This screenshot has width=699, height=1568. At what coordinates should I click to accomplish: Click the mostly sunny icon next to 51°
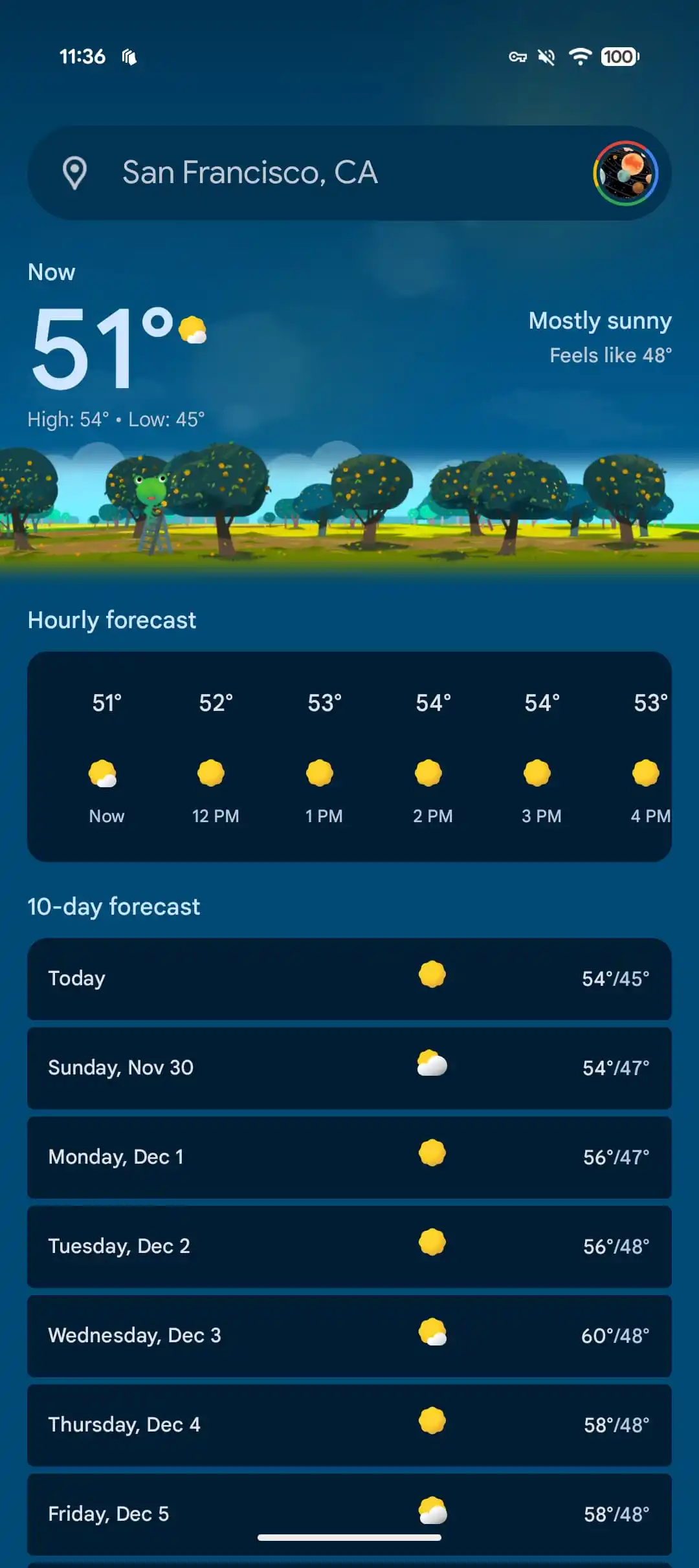[192, 330]
